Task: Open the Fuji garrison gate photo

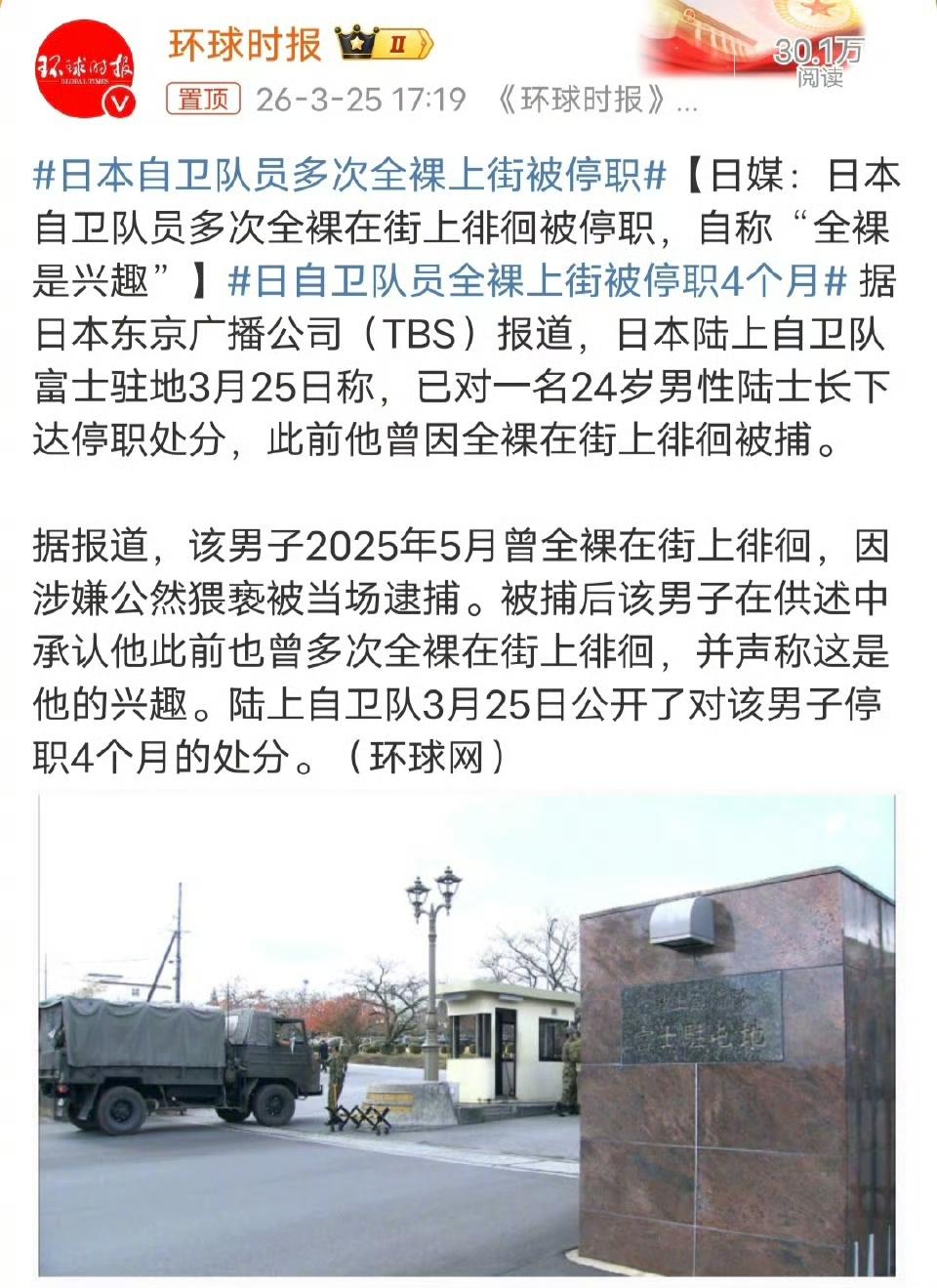Action: pos(468,1035)
